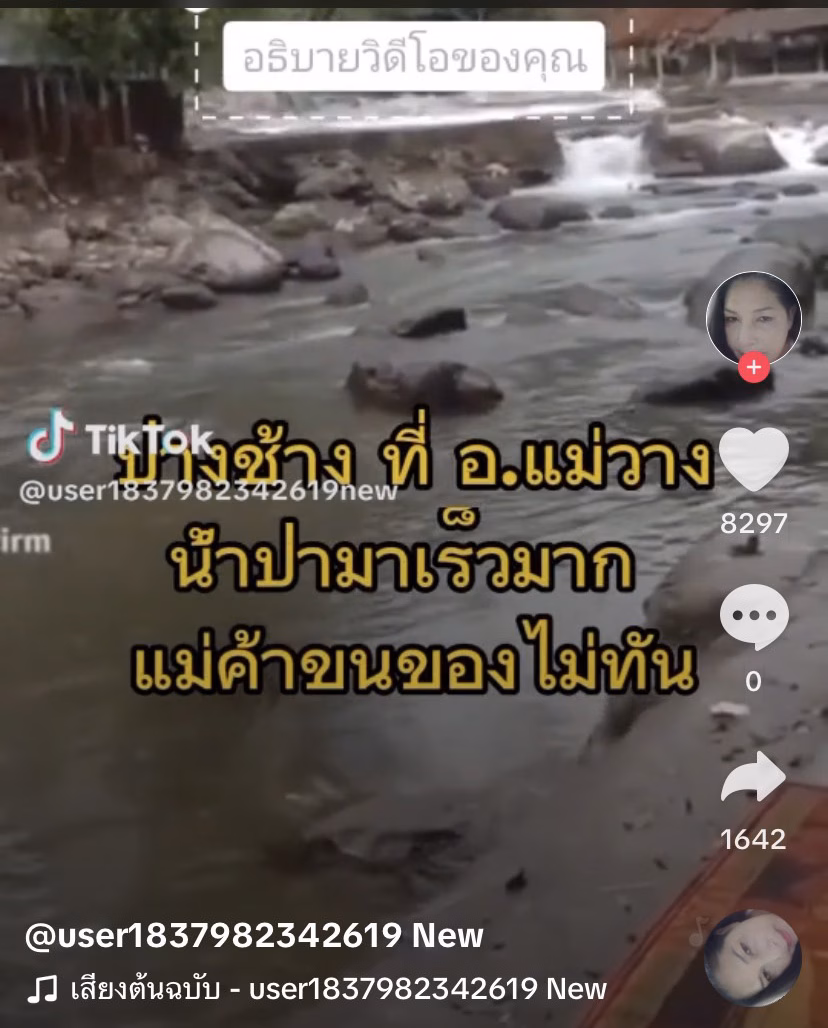The height and width of the screenshot is (1028, 828).
Task: Open the original sound เสียงต้นฉบับ link
Action: [338, 989]
